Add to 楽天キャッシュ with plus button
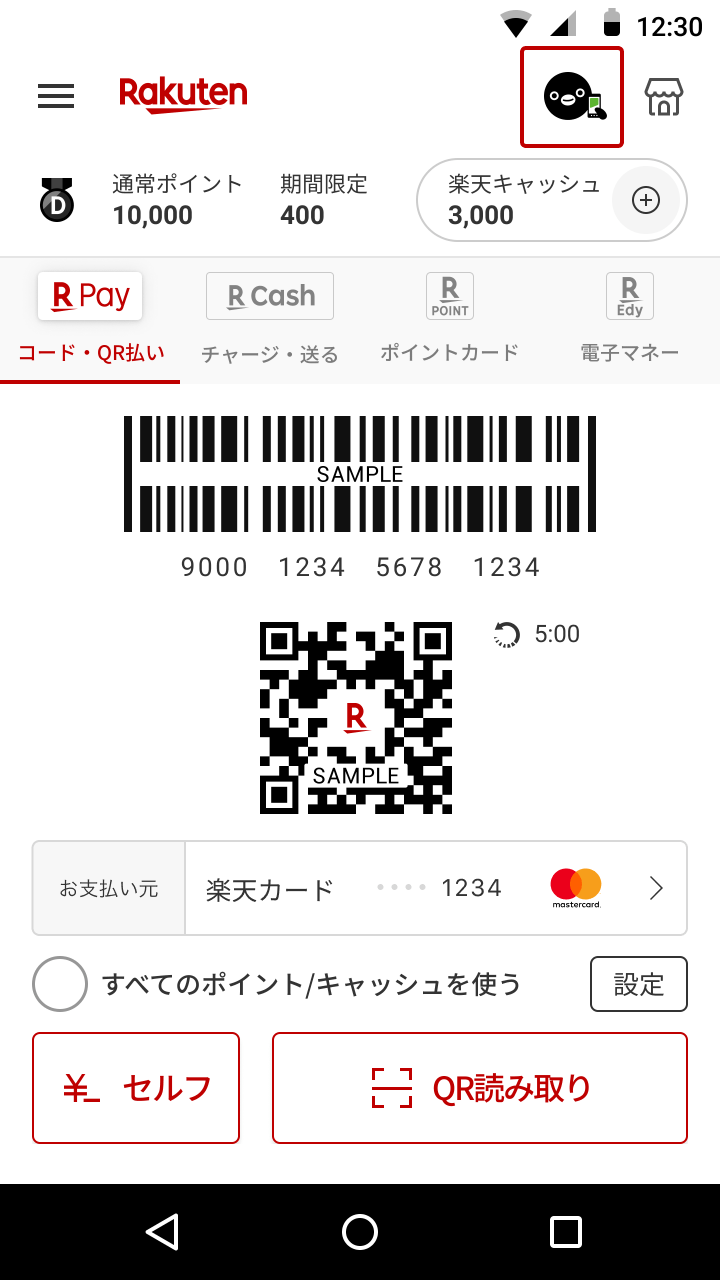Screen dimensions: 720x1280 [646, 200]
